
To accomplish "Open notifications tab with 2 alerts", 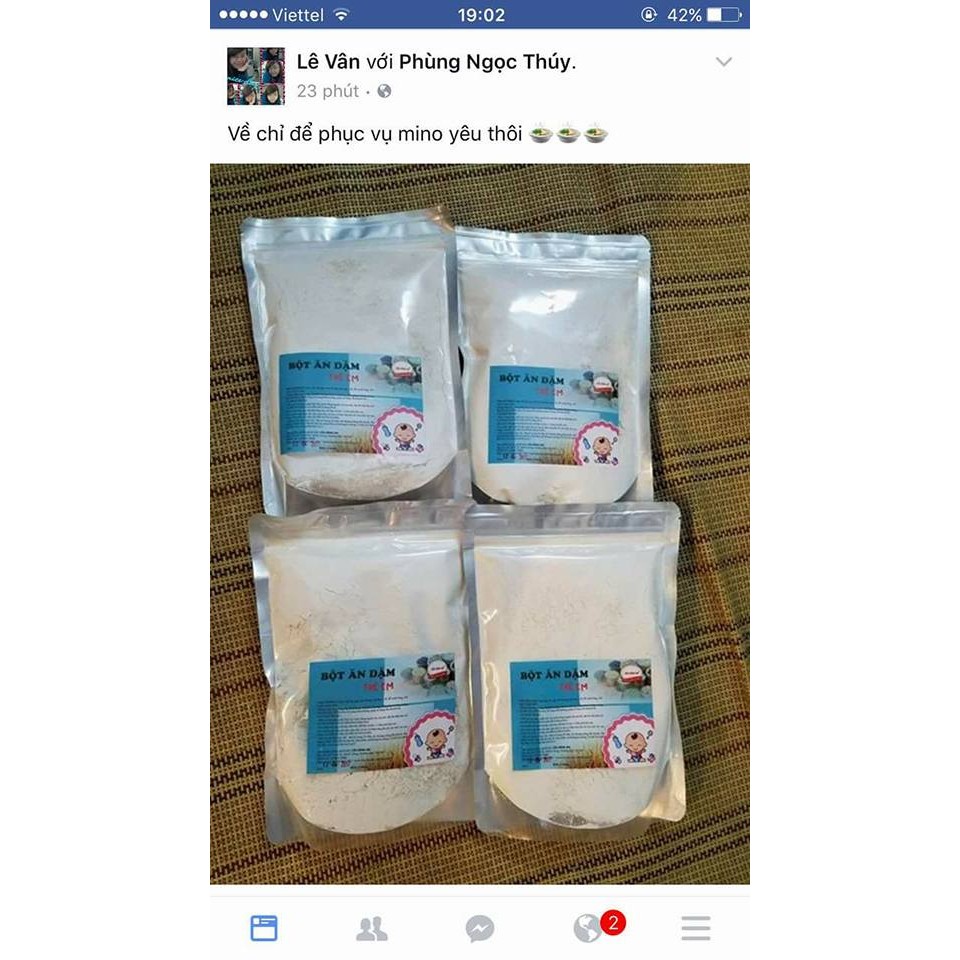I will point(590,928).
